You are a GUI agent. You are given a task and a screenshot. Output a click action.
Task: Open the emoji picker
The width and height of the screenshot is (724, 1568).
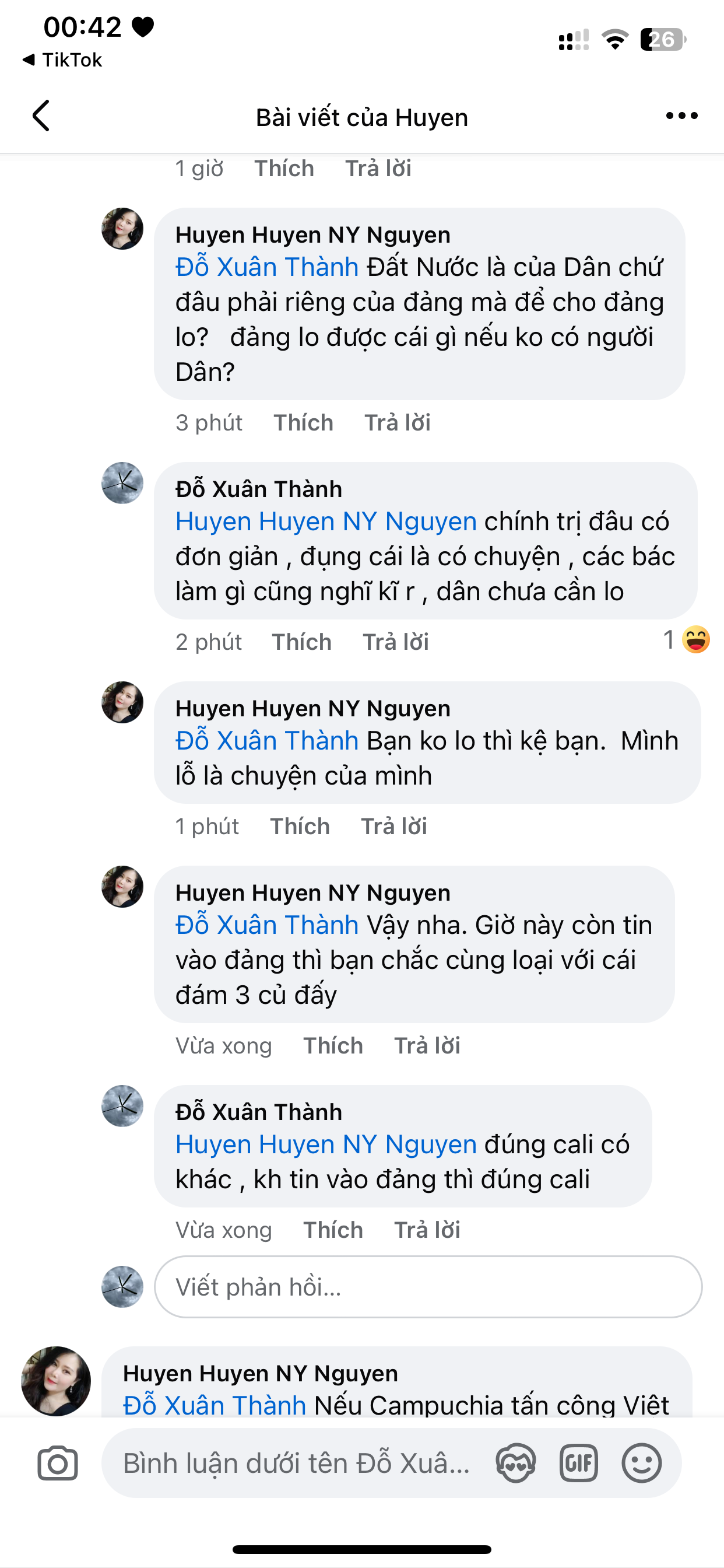pyautogui.click(x=641, y=1462)
